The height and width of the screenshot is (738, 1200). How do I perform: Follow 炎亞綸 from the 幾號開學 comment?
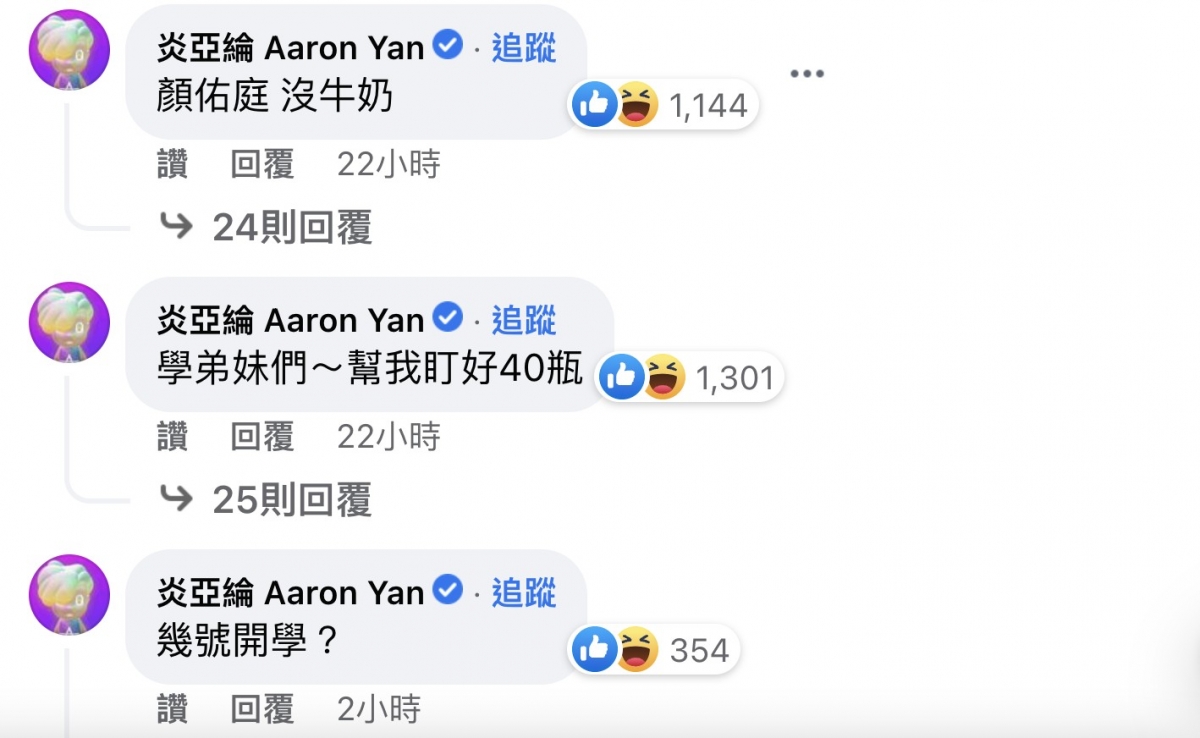click(524, 592)
